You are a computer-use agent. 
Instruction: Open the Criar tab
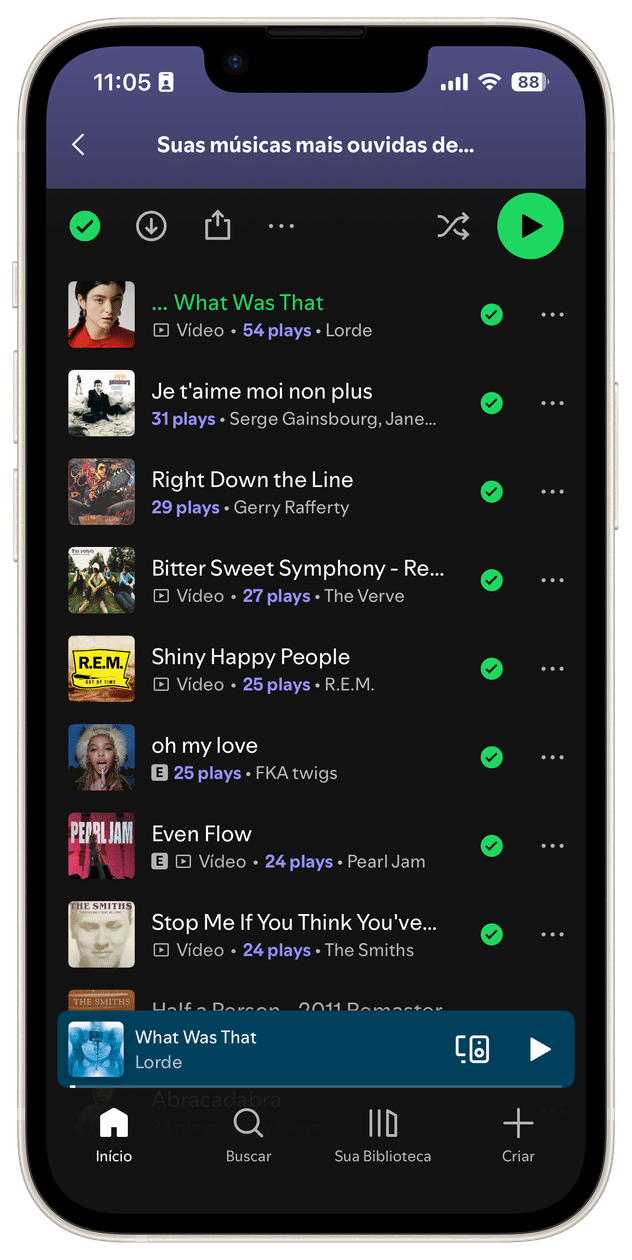518,1135
